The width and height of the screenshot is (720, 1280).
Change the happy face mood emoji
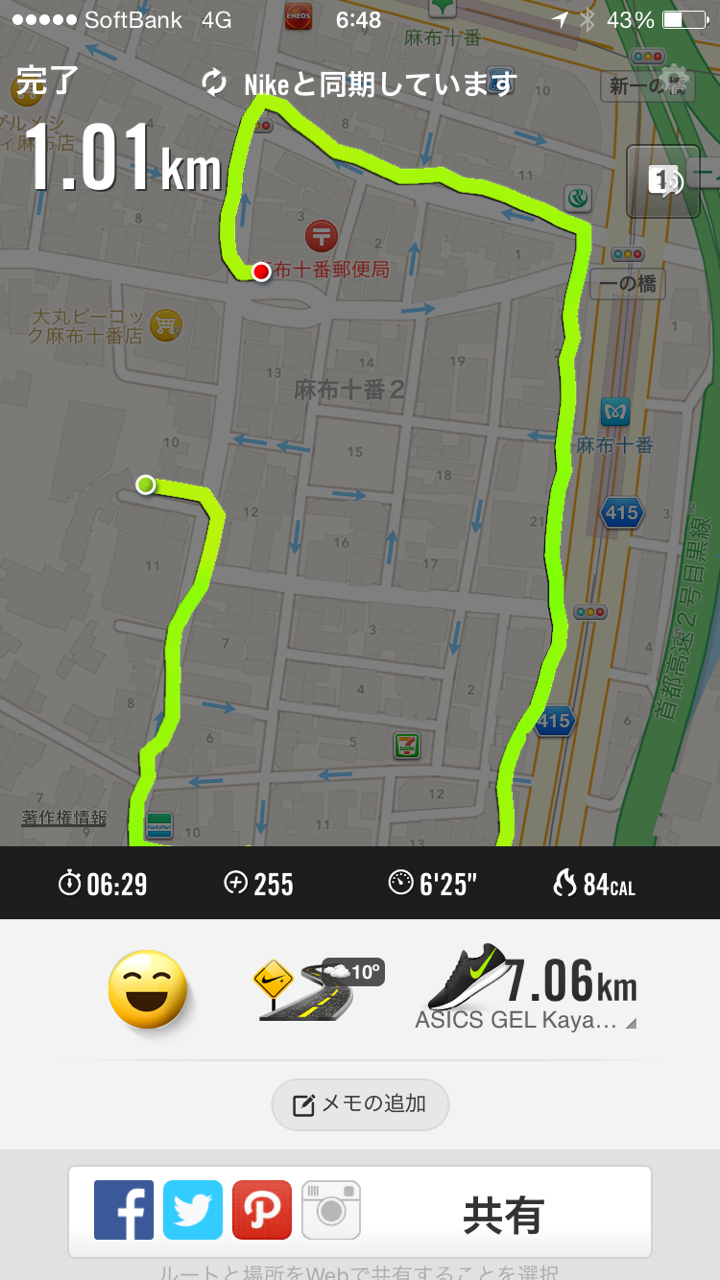(x=148, y=989)
